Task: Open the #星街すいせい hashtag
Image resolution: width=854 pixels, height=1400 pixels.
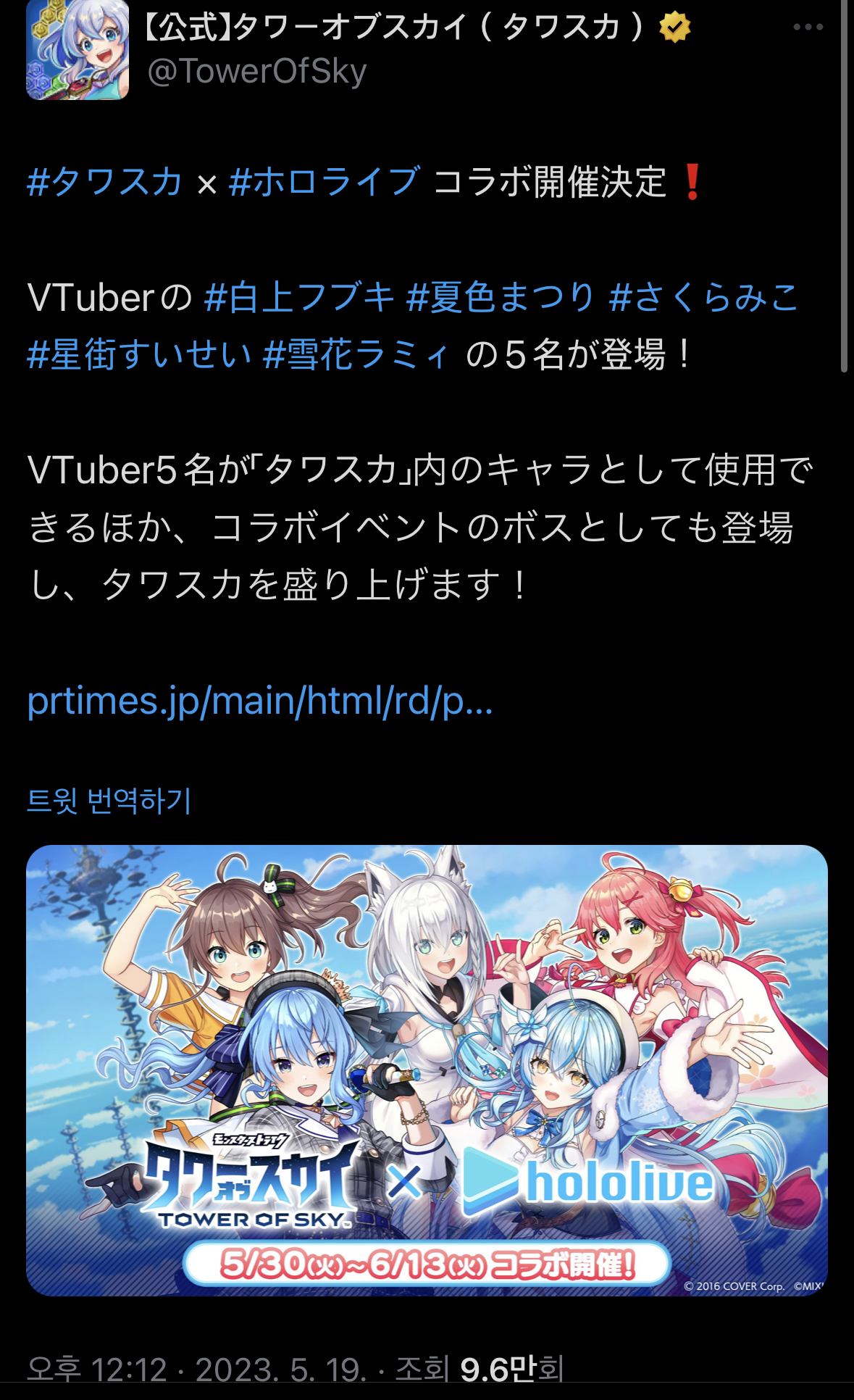Action: (139, 355)
